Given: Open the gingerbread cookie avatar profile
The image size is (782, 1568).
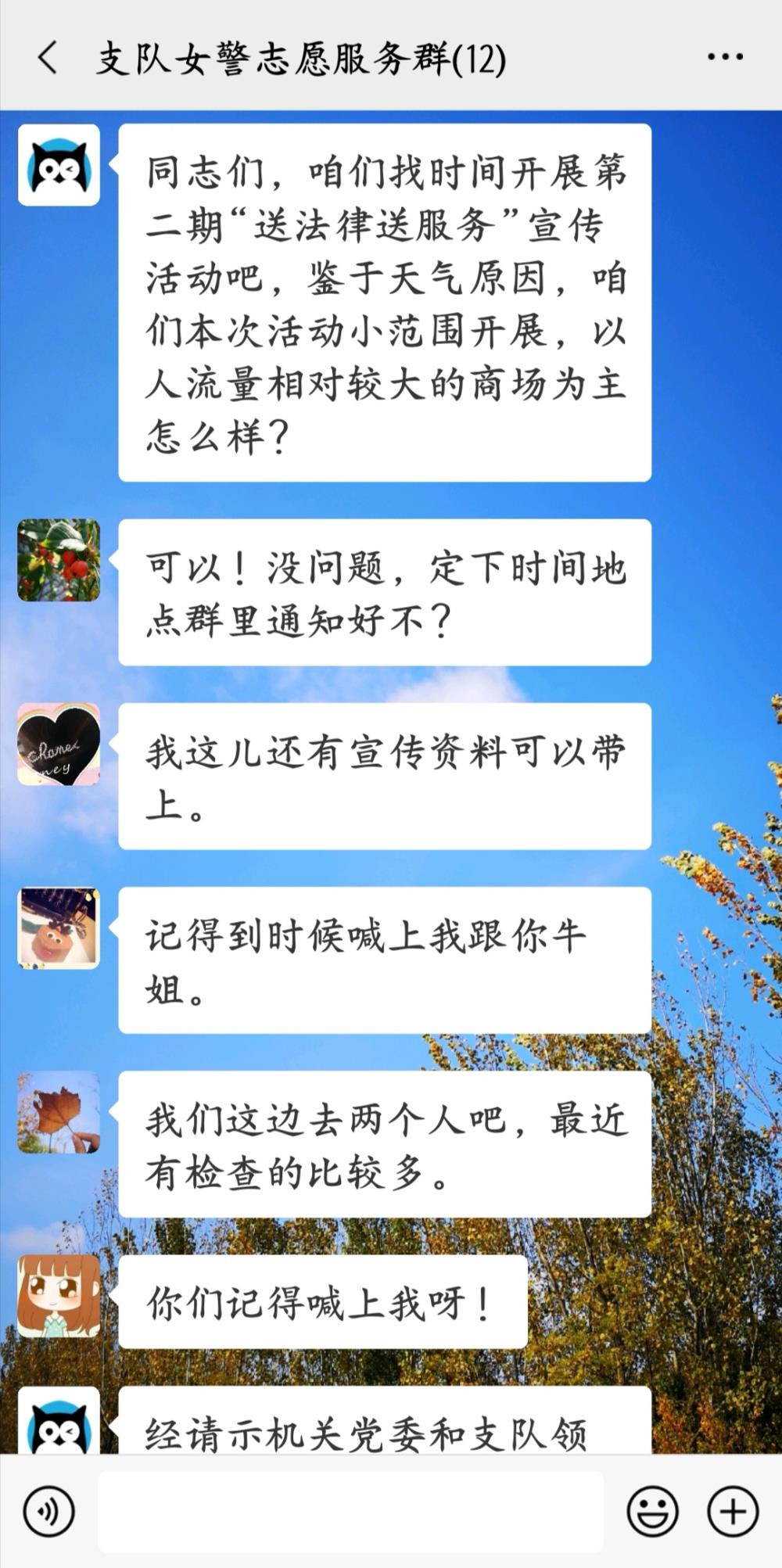Looking at the screenshot, I should (59, 928).
